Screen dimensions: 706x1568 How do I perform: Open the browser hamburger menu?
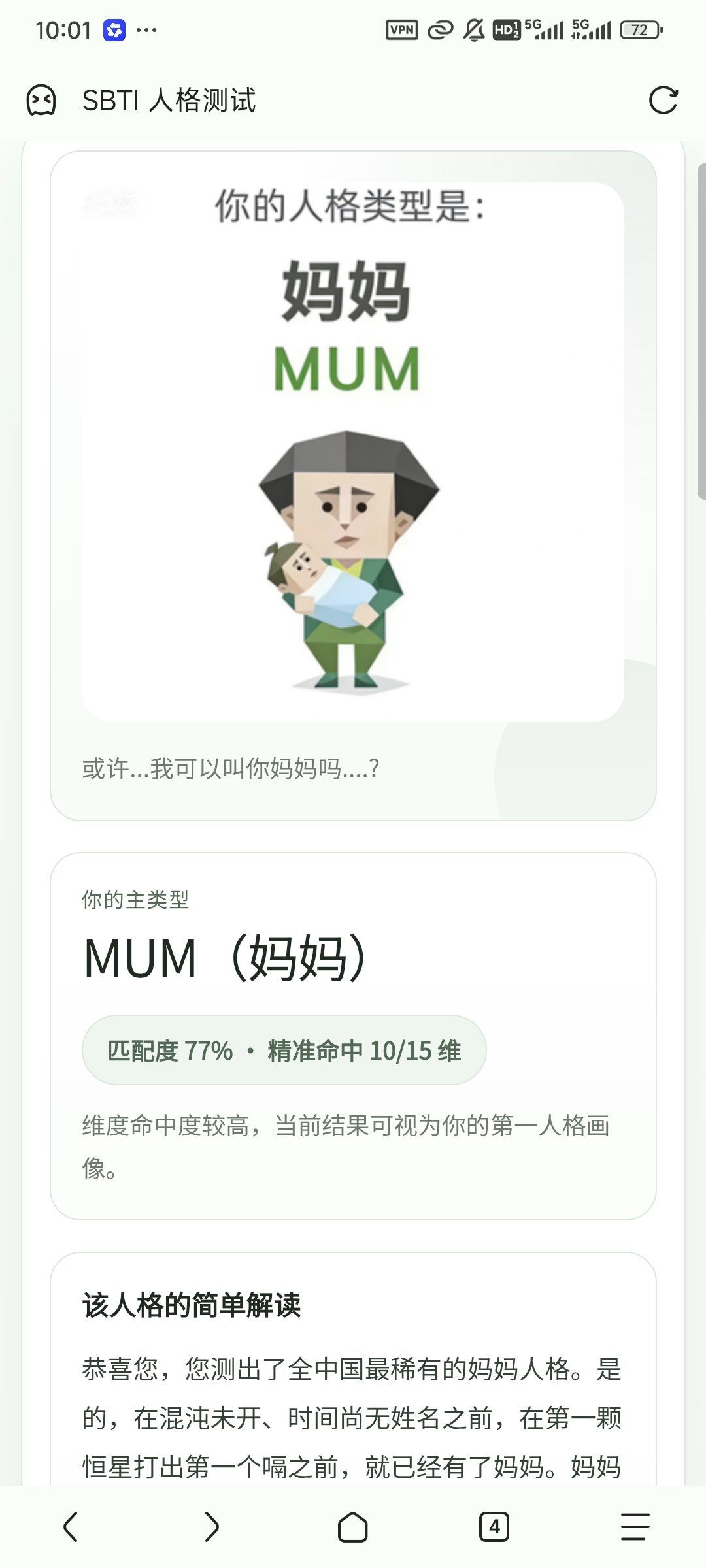(635, 1527)
